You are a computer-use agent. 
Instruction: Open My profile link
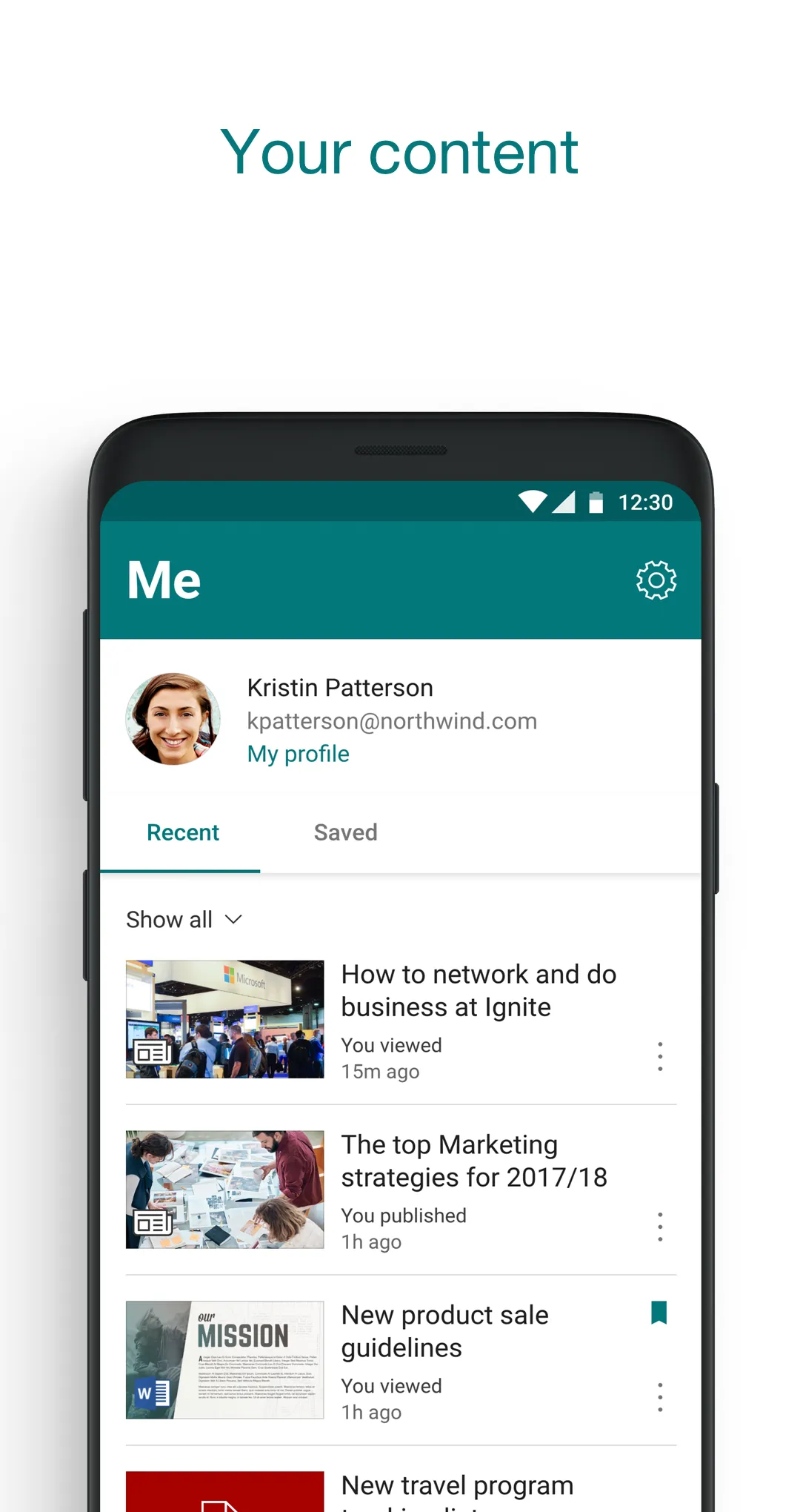pyautogui.click(x=298, y=753)
